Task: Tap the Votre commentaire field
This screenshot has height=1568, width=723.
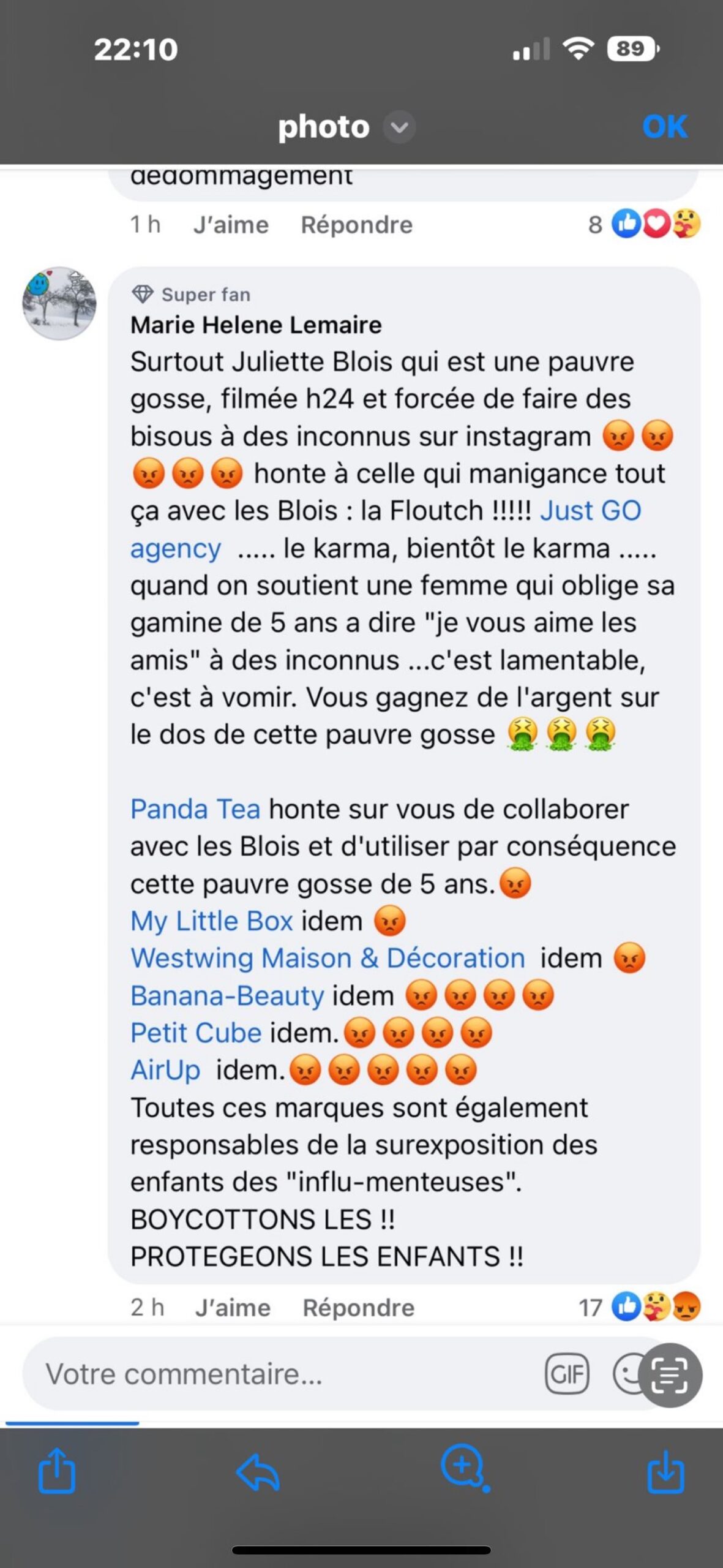Action: tap(282, 1374)
